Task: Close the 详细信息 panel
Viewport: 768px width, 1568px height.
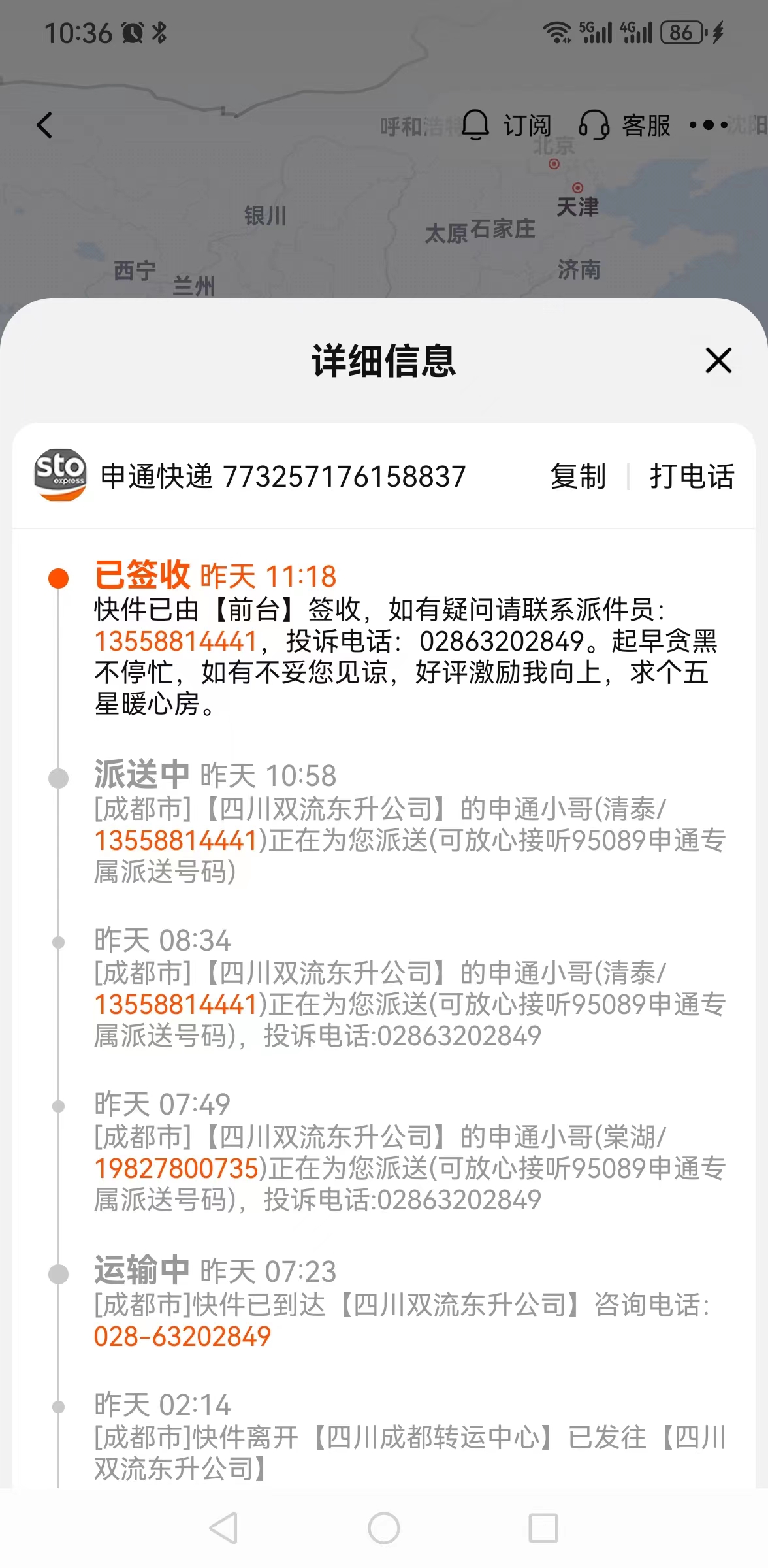Action: 718,360
